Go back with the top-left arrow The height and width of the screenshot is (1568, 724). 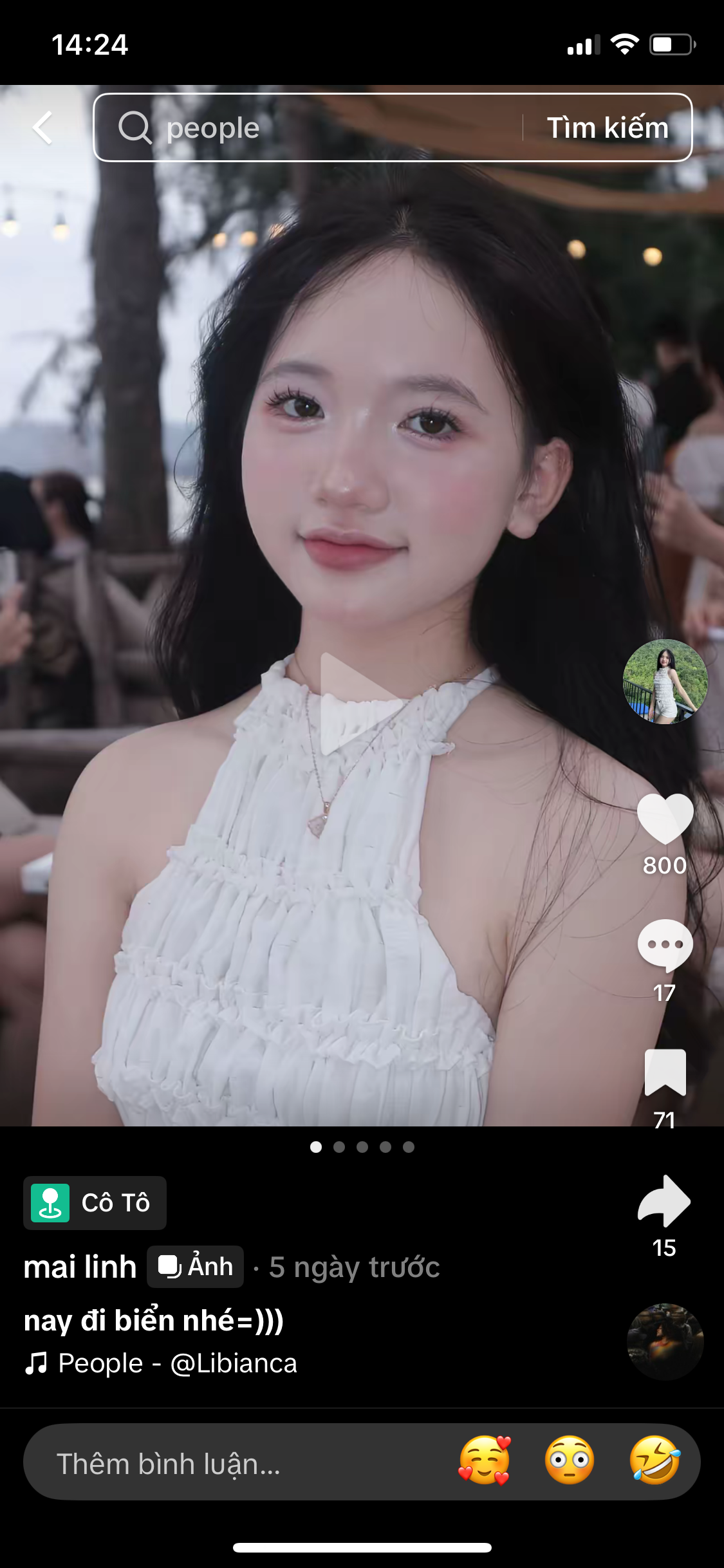(42, 127)
